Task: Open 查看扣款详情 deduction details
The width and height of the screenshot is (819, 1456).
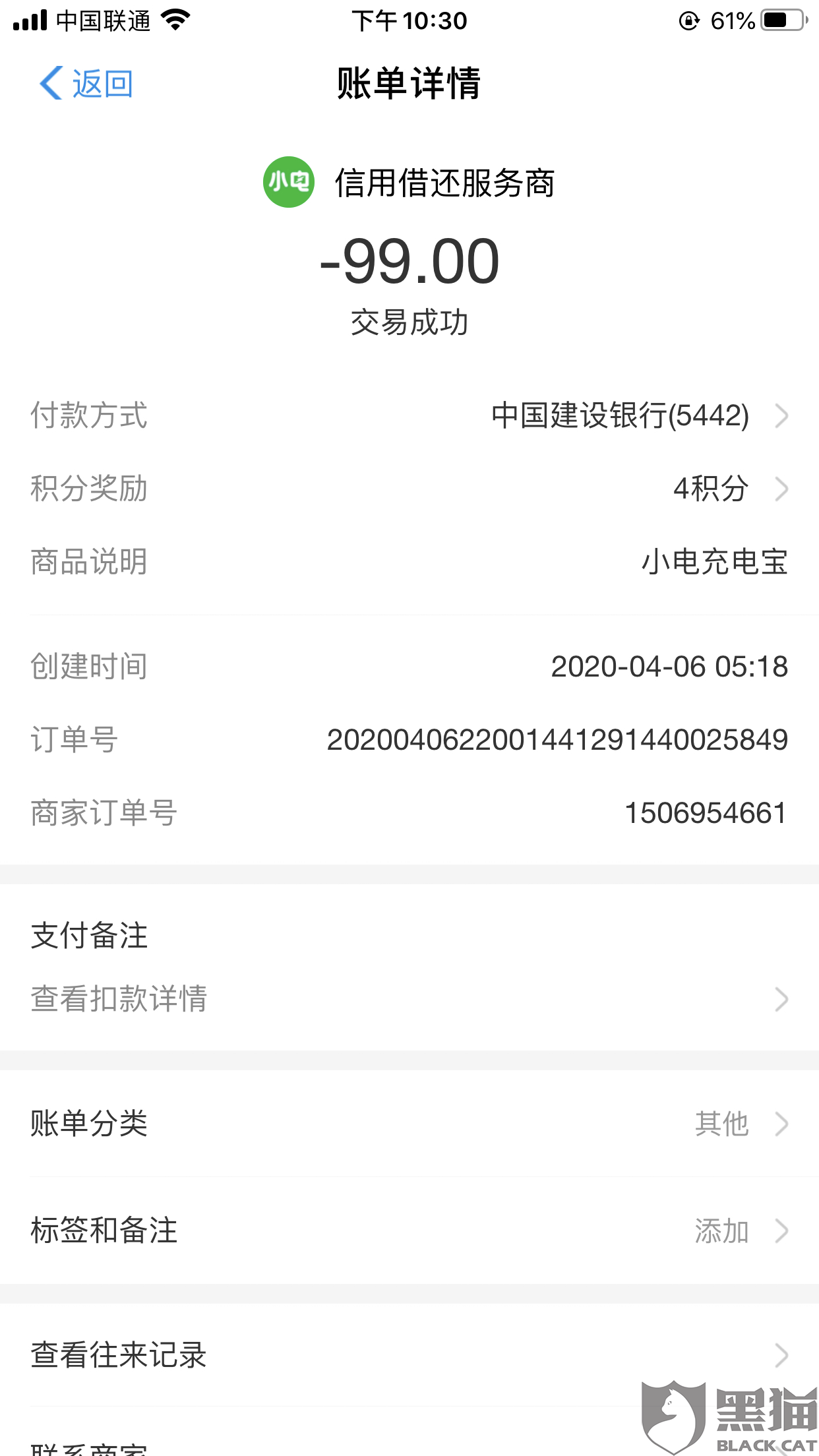Action: pyautogui.click(x=409, y=998)
